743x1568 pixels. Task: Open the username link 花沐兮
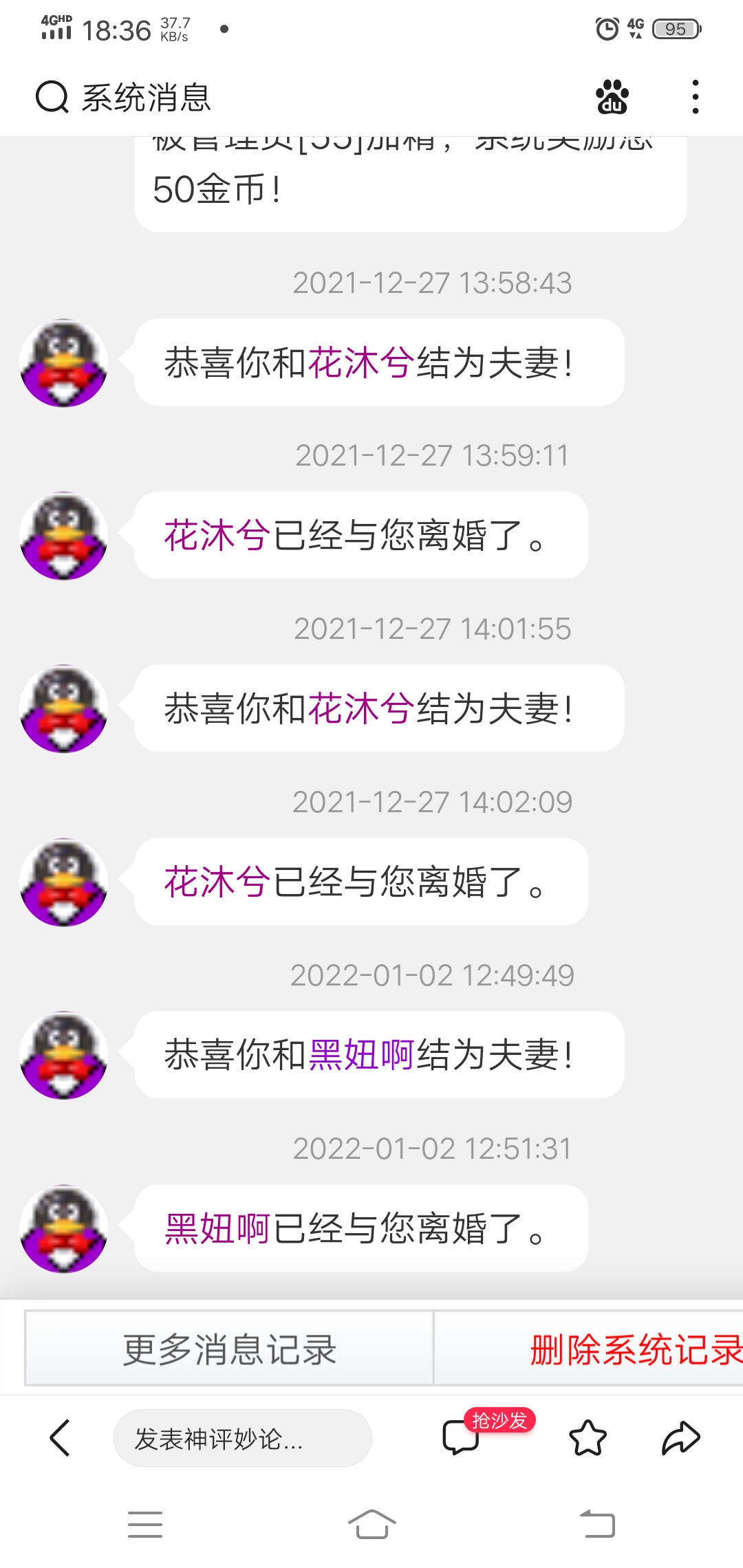[x=361, y=362]
